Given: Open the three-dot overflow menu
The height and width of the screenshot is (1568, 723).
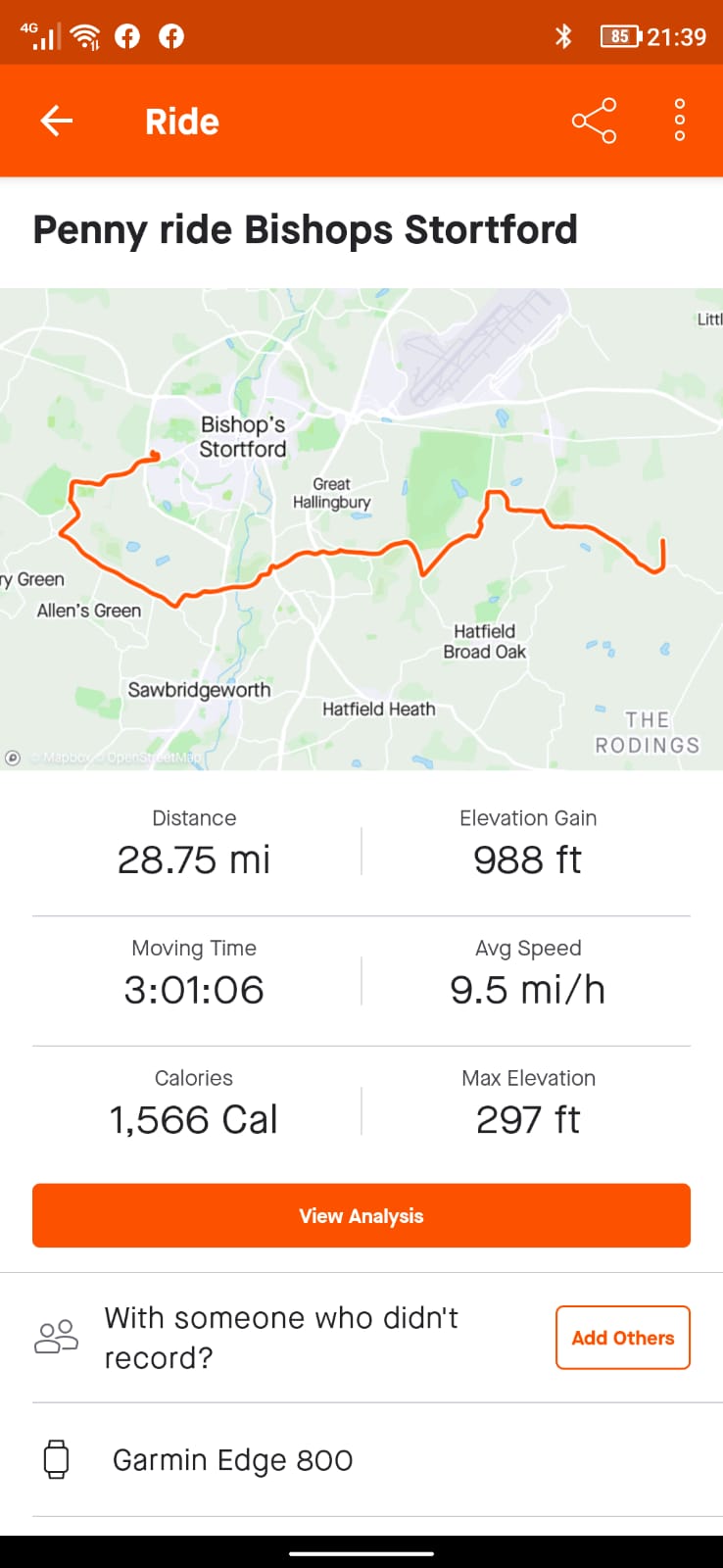Looking at the screenshot, I should [680, 121].
